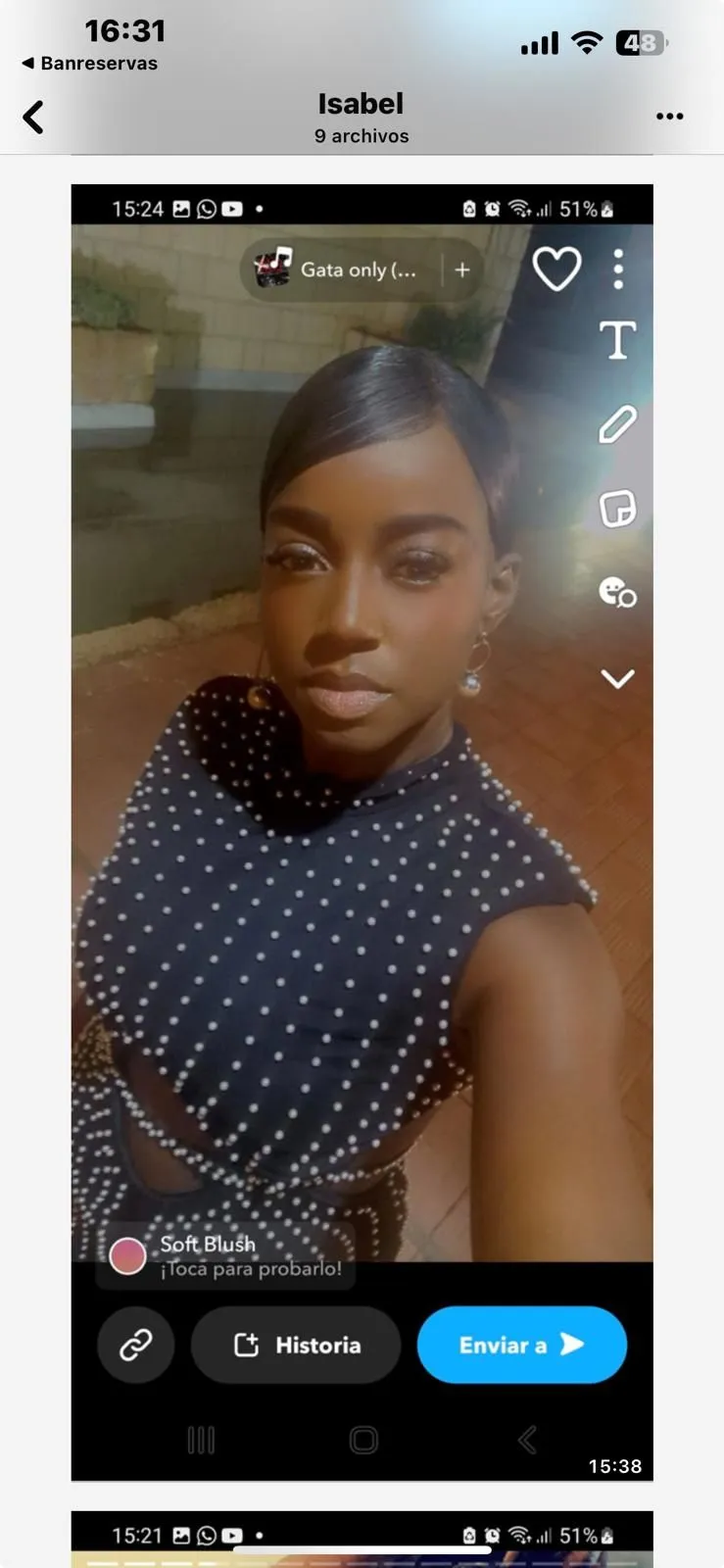Return to the Banreservas app
The height and width of the screenshot is (1568, 724).
tap(89, 64)
